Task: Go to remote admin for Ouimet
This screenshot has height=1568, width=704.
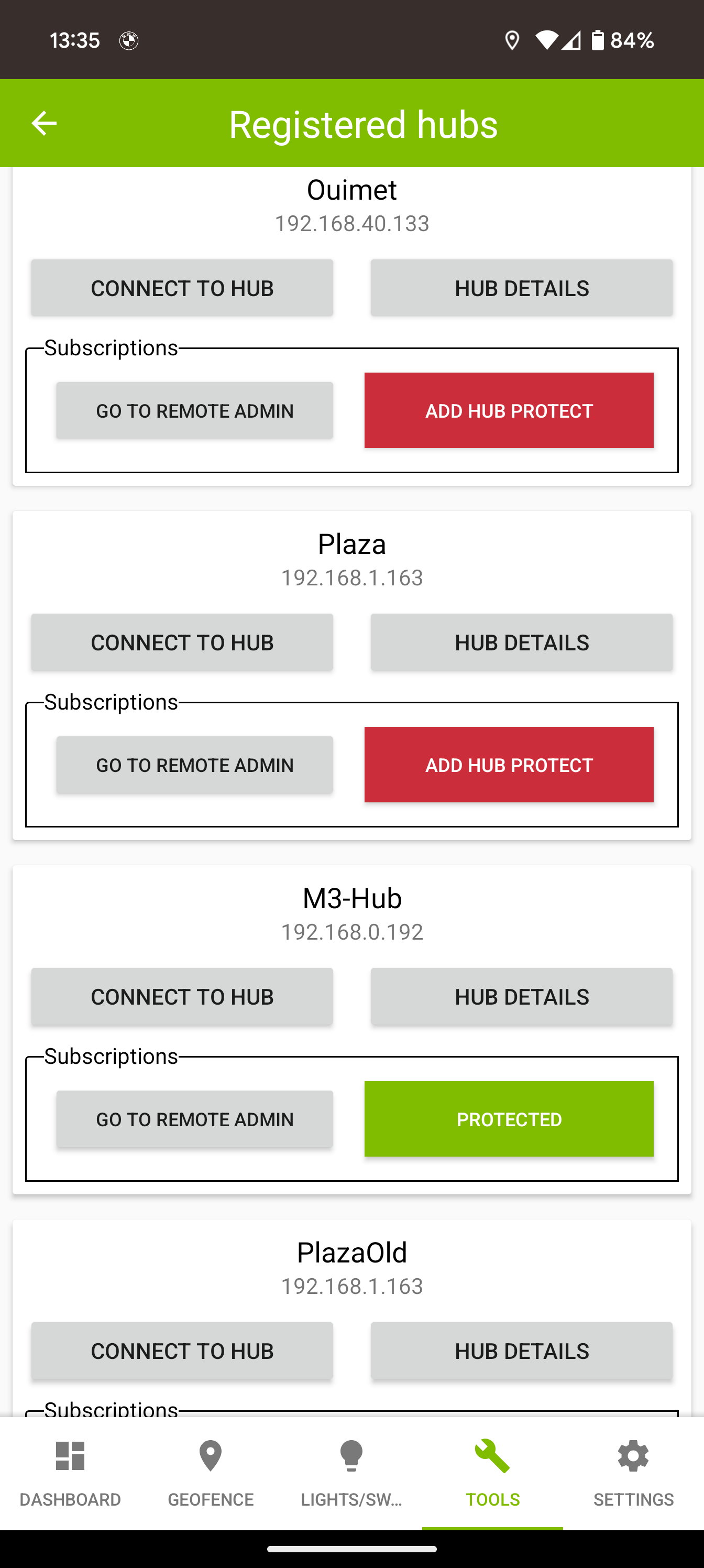Action: (195, 410)
